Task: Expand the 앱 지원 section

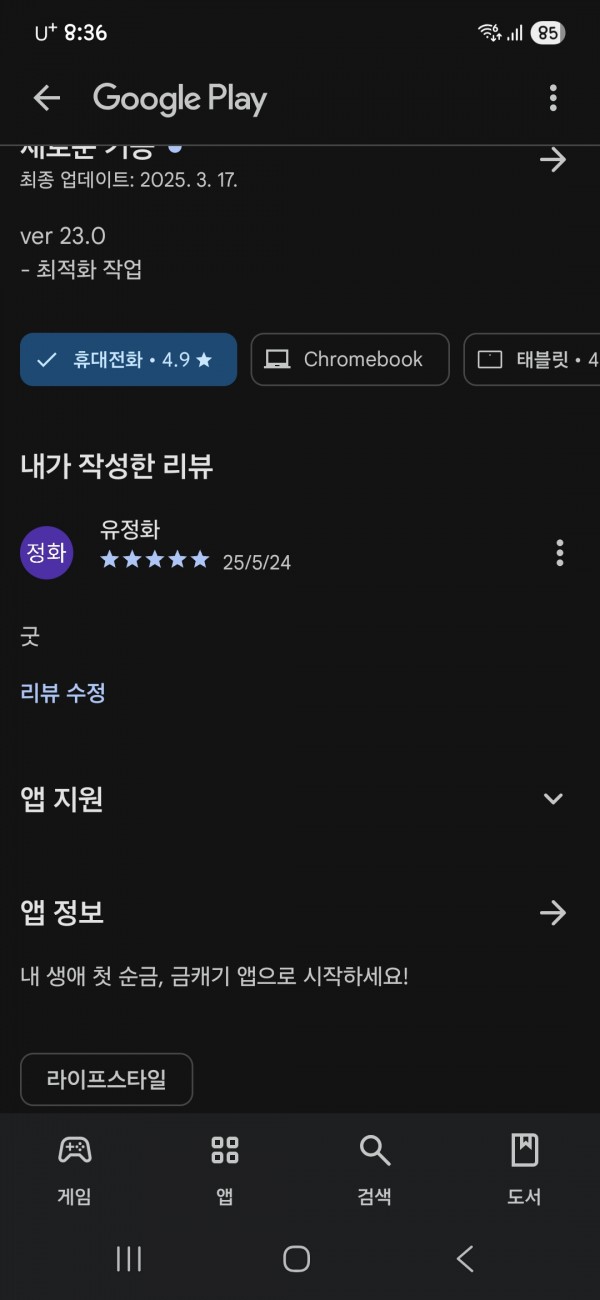Action: (x=553, y=798)
